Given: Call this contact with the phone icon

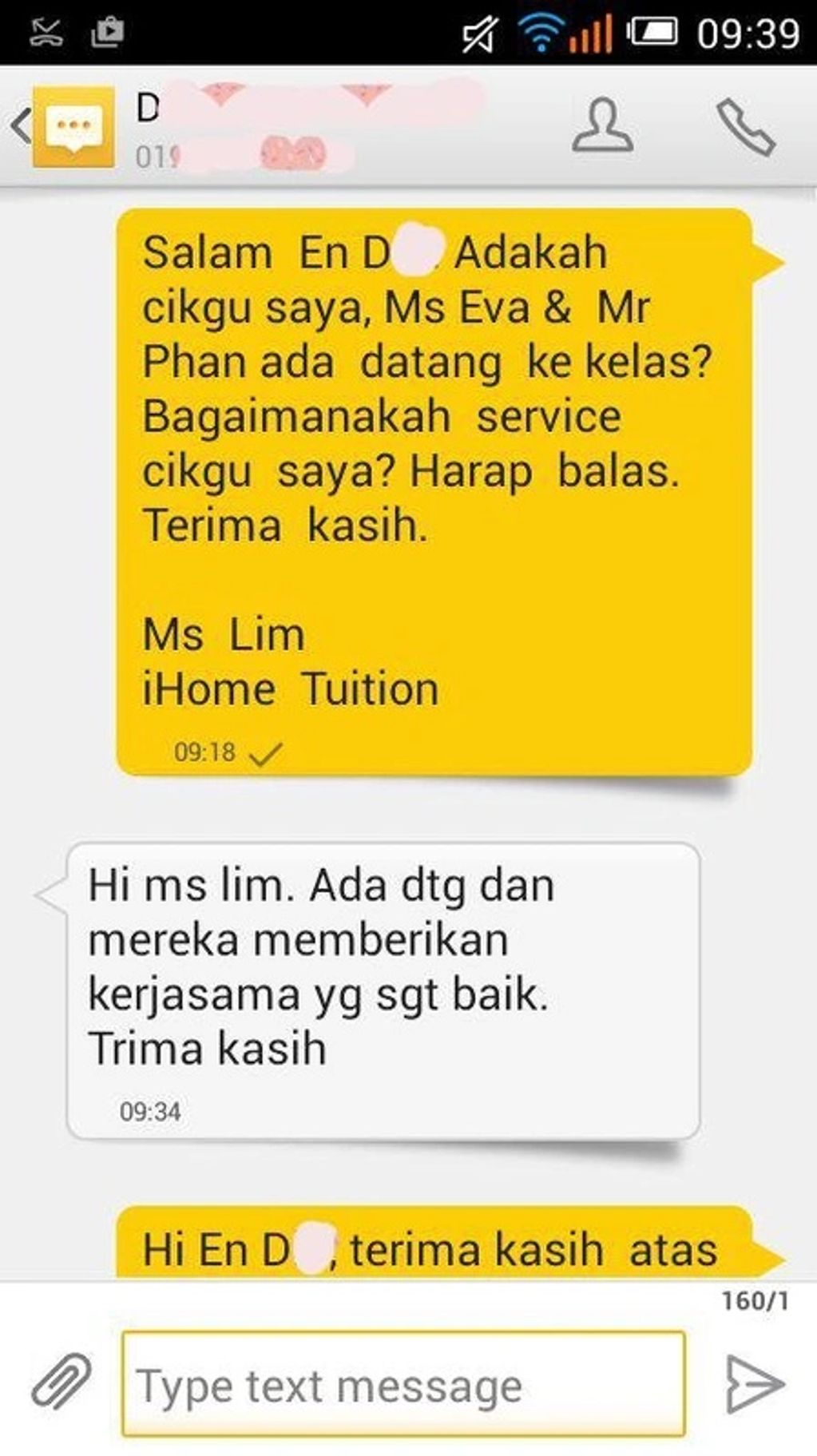Looking at the screenshot, I should (x=745, y=126).
